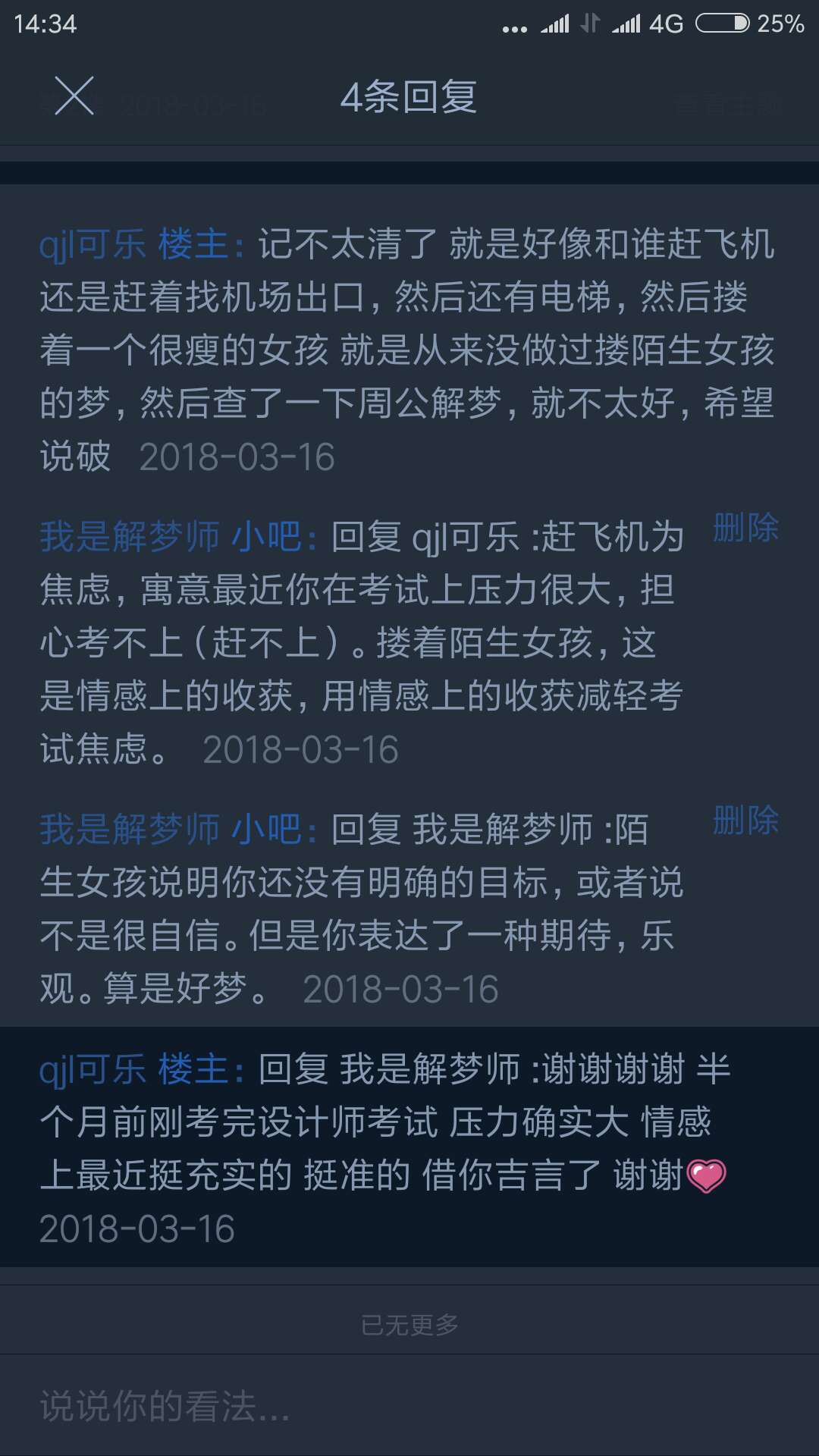Open qjl可乐's profile from the 谢谢谢谢 reply

[93, 1069]
